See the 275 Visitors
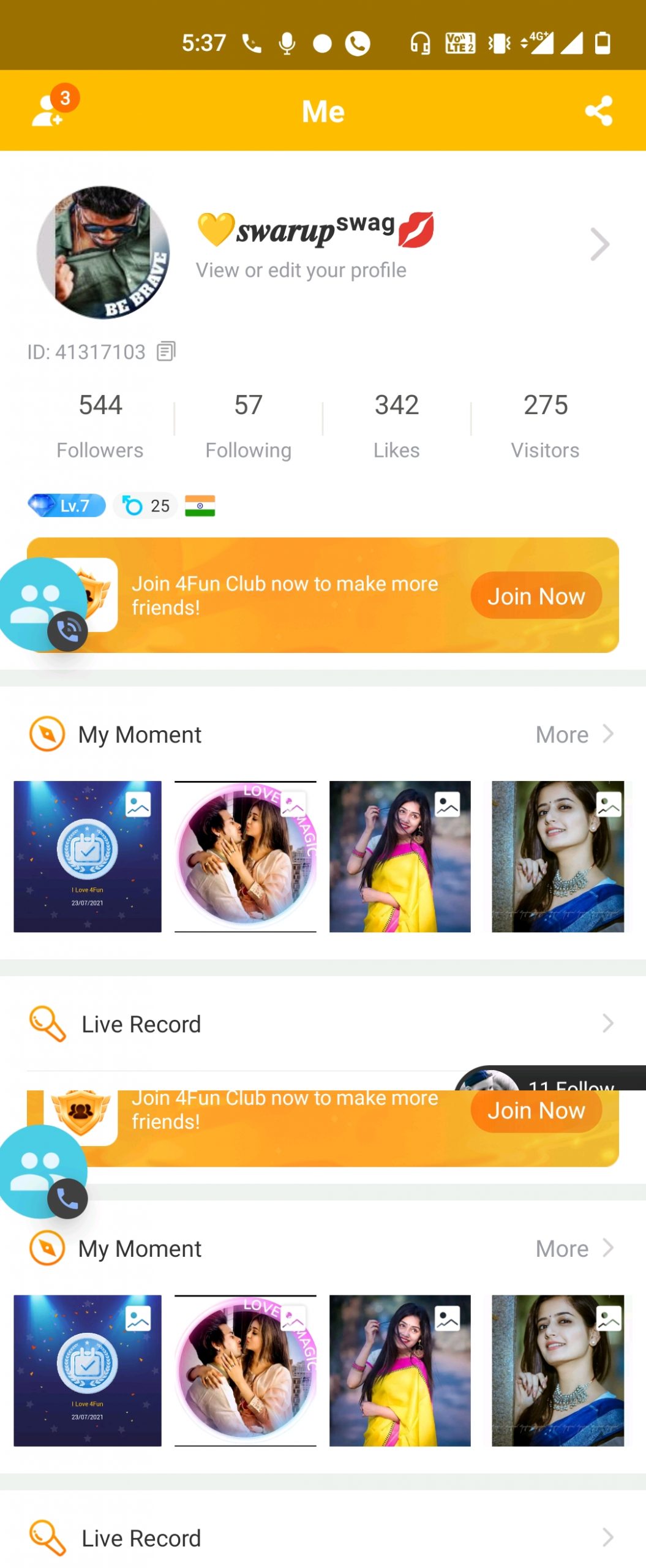The height and width of the screenshot is (1568, 646). (545, 424)
